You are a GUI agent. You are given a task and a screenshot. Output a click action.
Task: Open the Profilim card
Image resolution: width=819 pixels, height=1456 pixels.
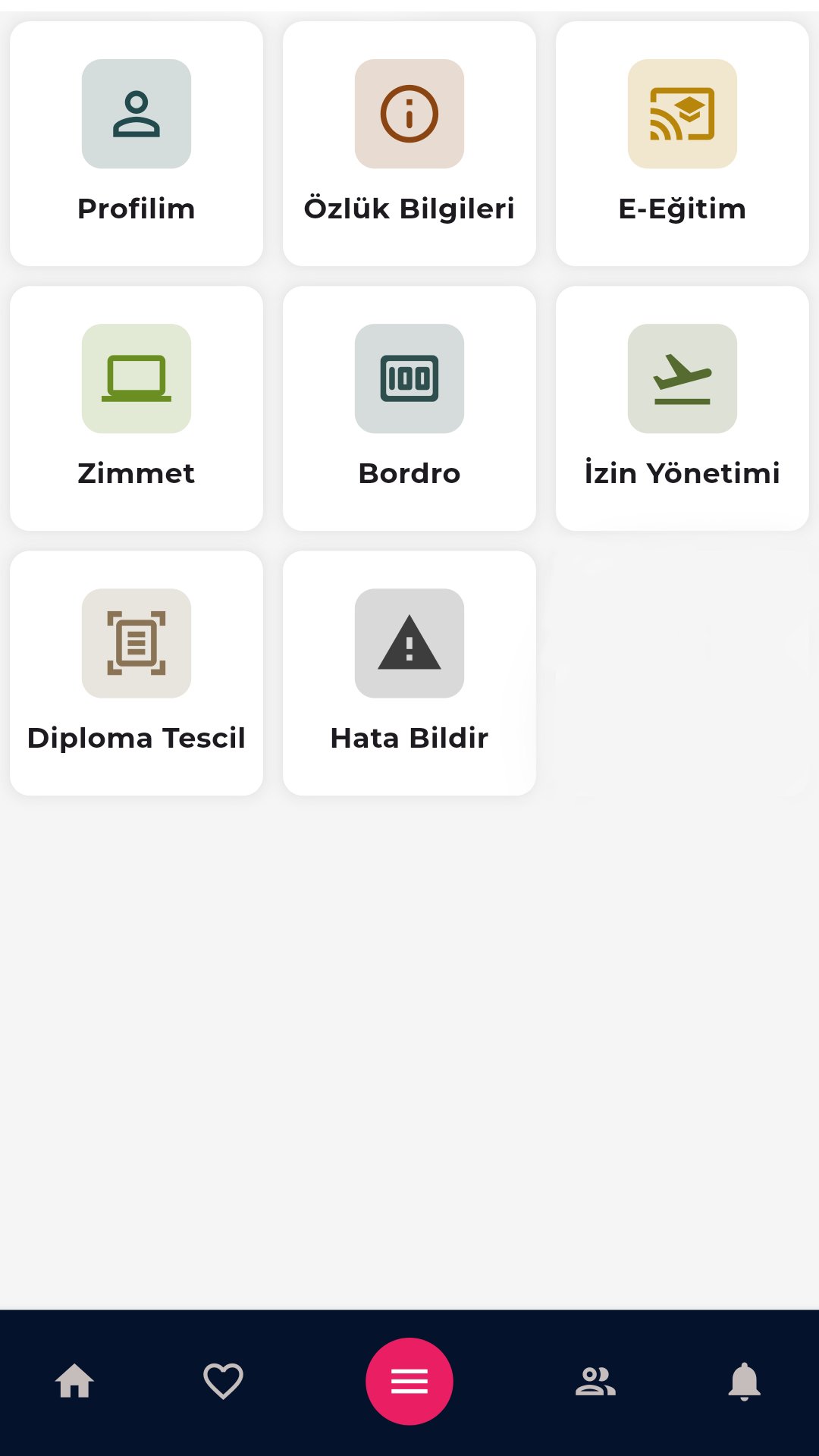pos(136,144)
